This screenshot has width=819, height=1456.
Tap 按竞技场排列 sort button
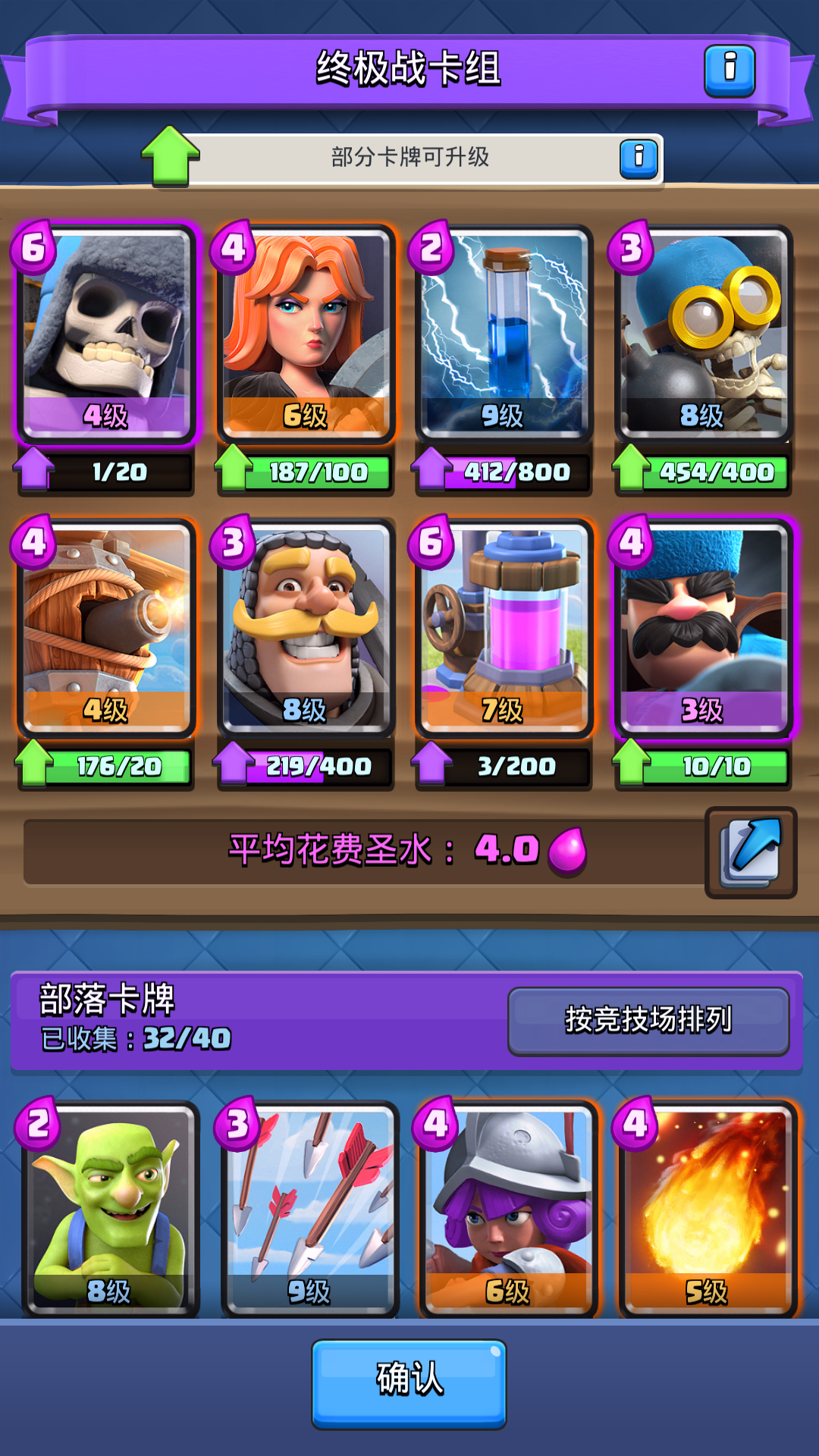coord(648,1021)
